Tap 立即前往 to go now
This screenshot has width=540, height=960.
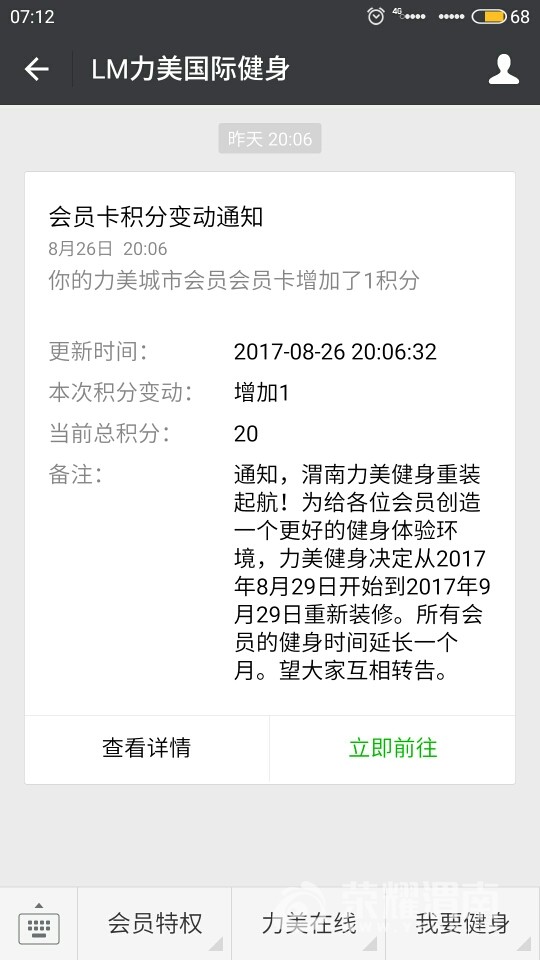[x=393, y=748]
